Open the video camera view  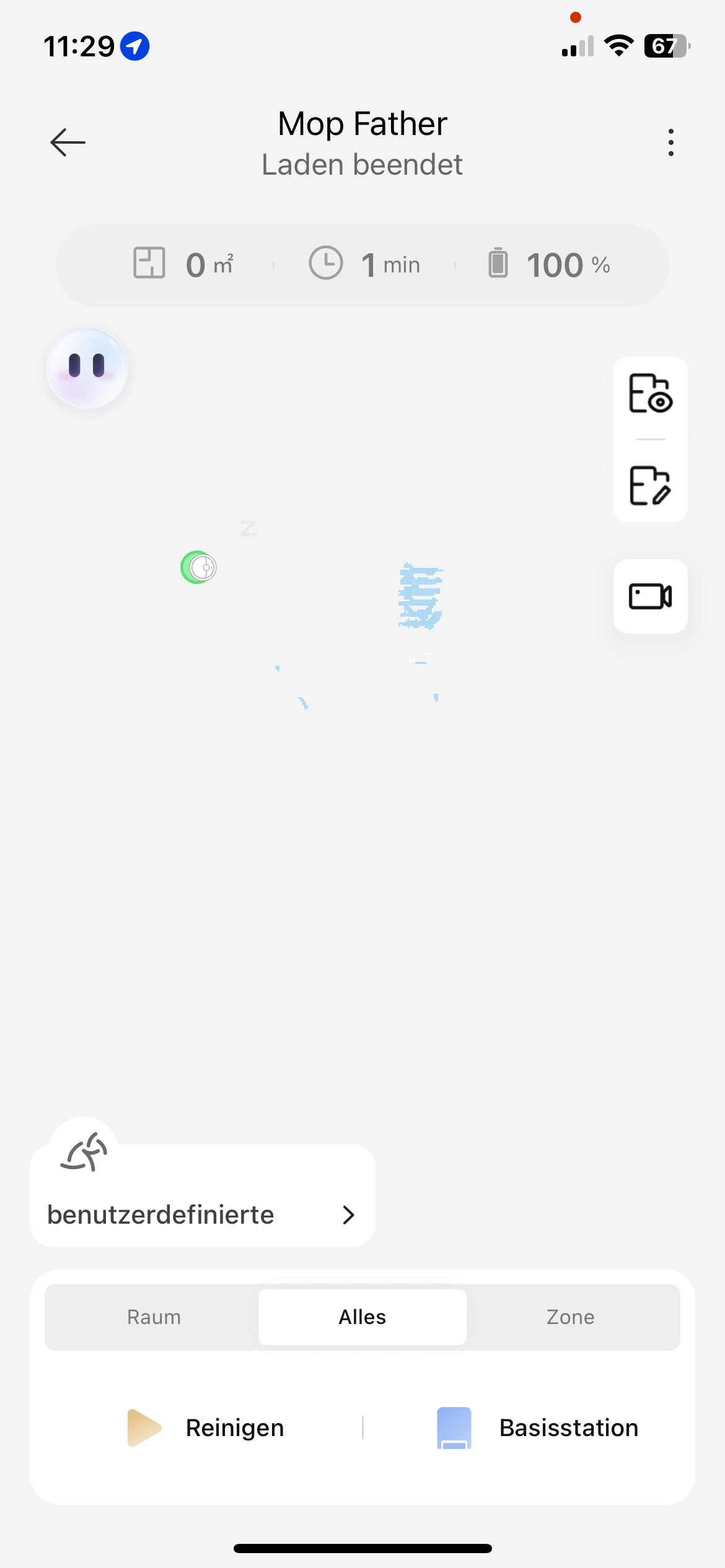[x=650, y=596]
